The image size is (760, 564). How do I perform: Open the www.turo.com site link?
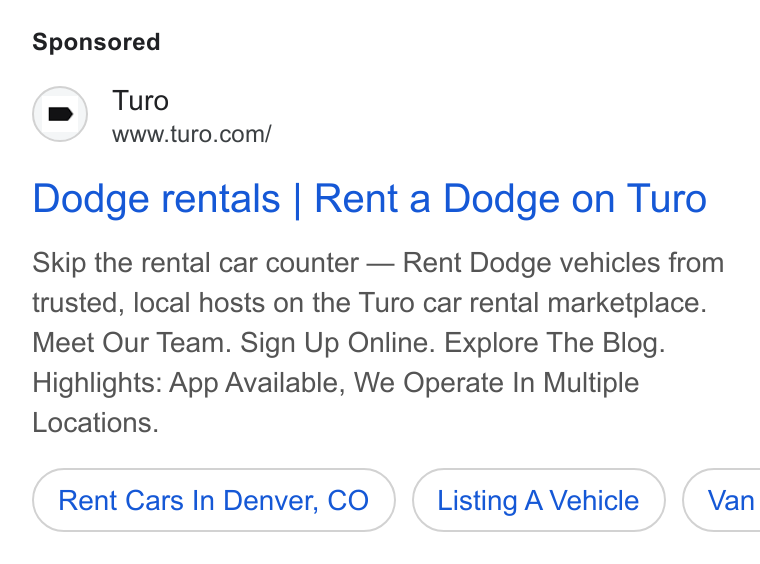pyautogui.click(x=192, y=134)
